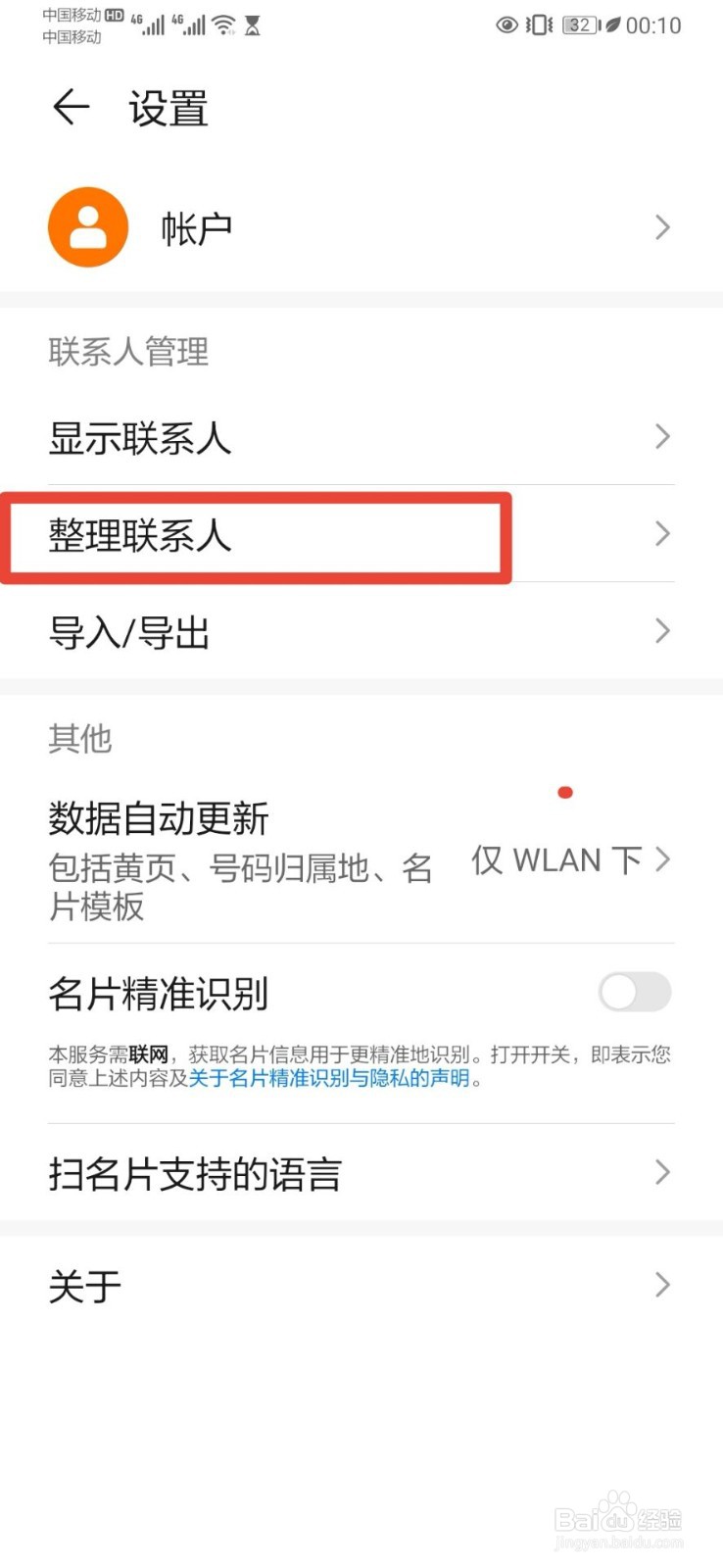Screen dimensions: 723x1568
Task: Tap the account avatar icon
Action: pos(87,226)
